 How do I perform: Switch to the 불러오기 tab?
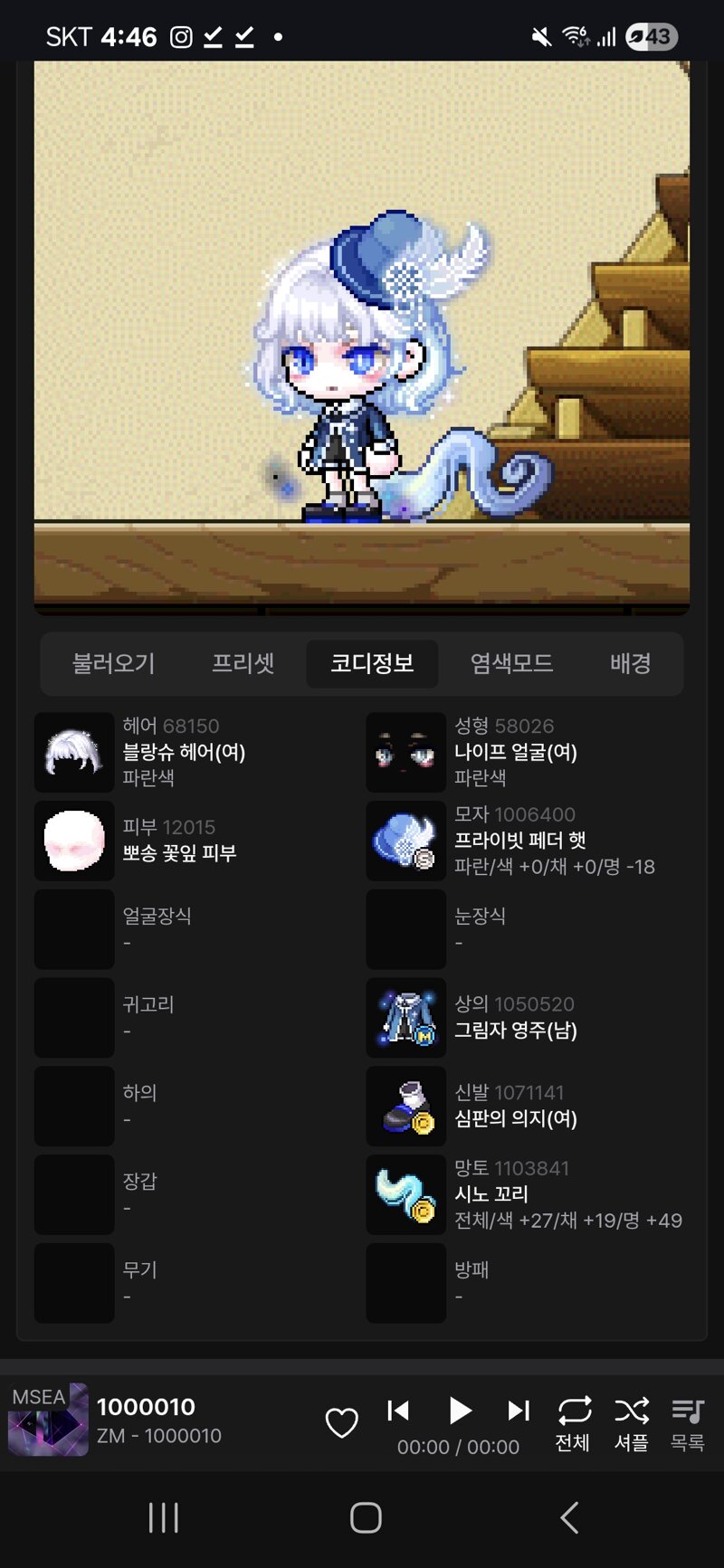pyautogui.click(x=114, y=663)
